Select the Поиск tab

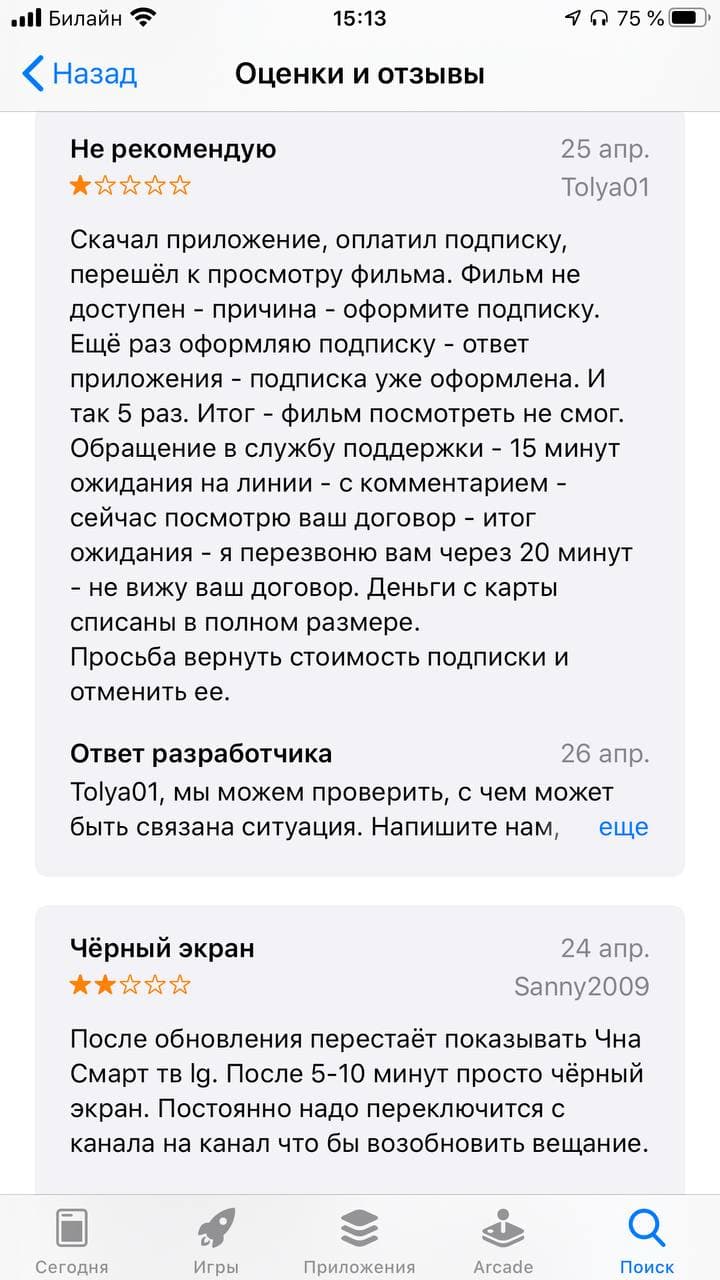pos(646,1239)
